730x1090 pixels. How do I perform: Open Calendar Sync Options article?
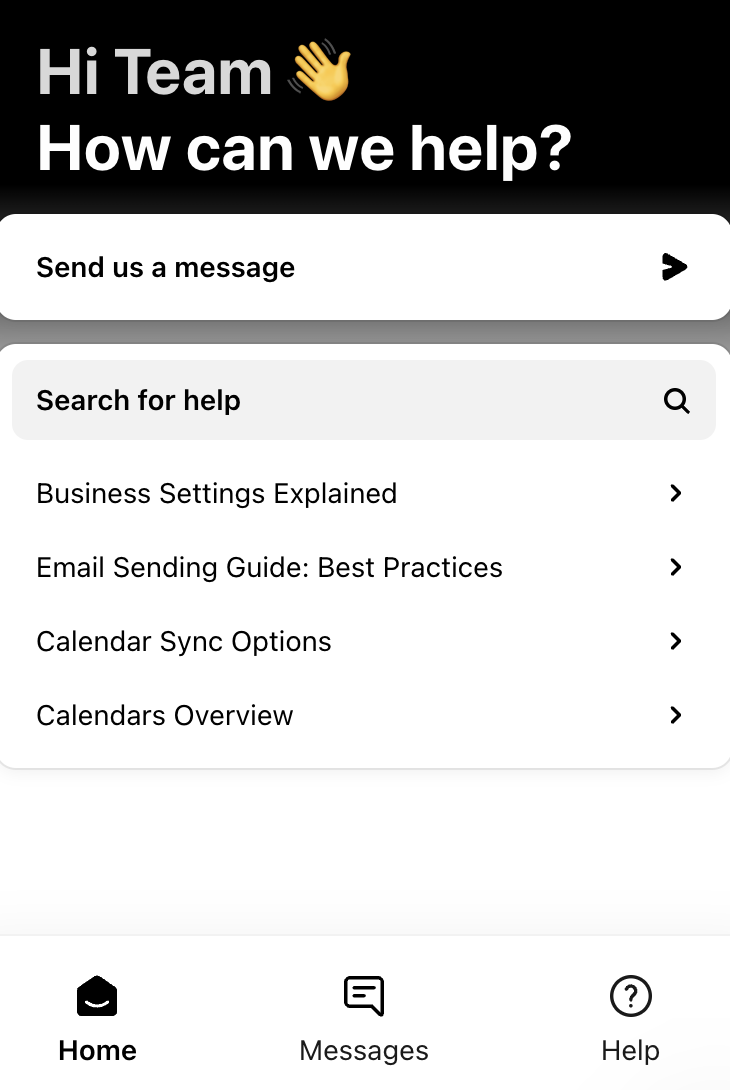[x=364, y=641]
